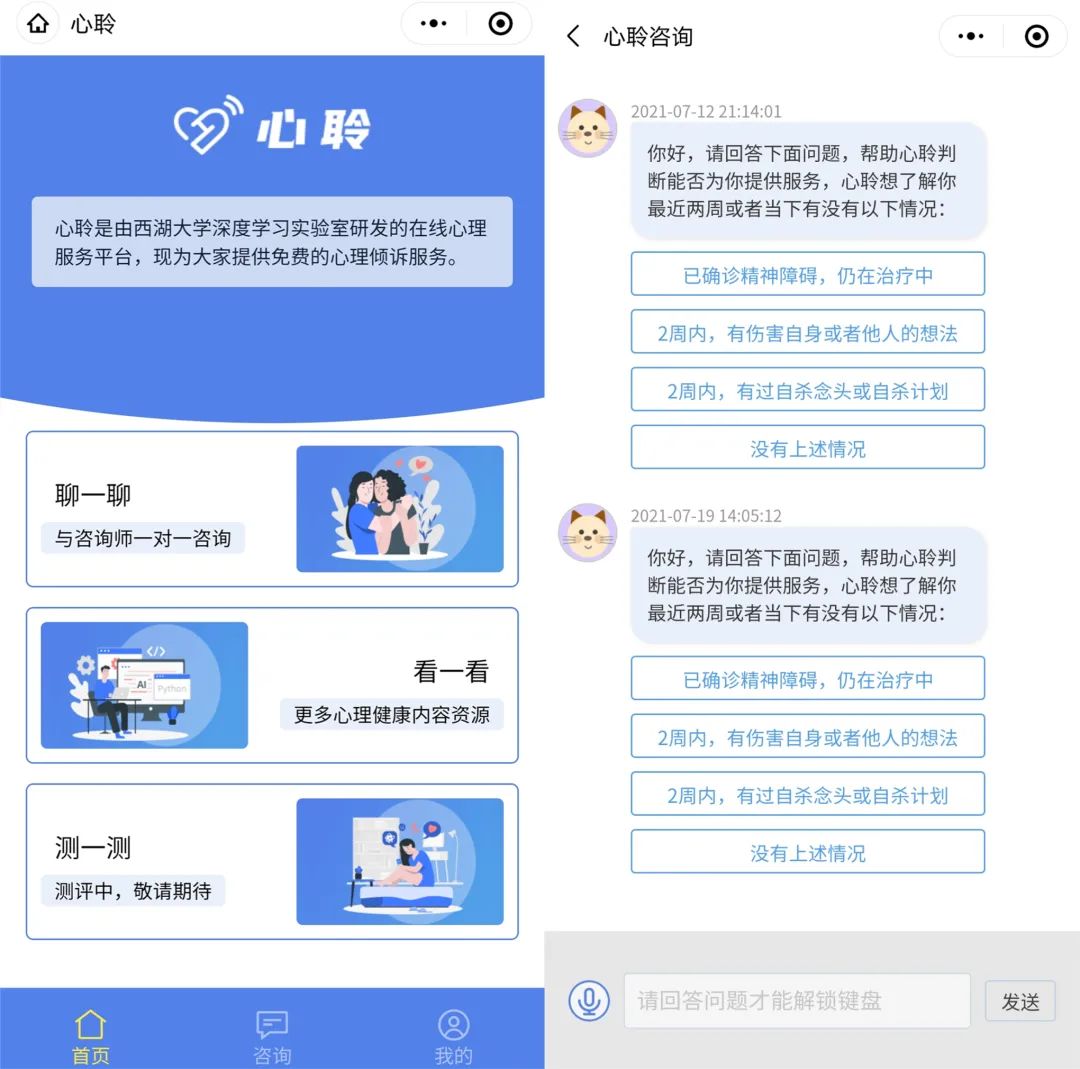This screenshot has width=1080, height=1069.
Task: Open the 聊一聊 one-on-one counseling card
Action: (x=272, y=509)
